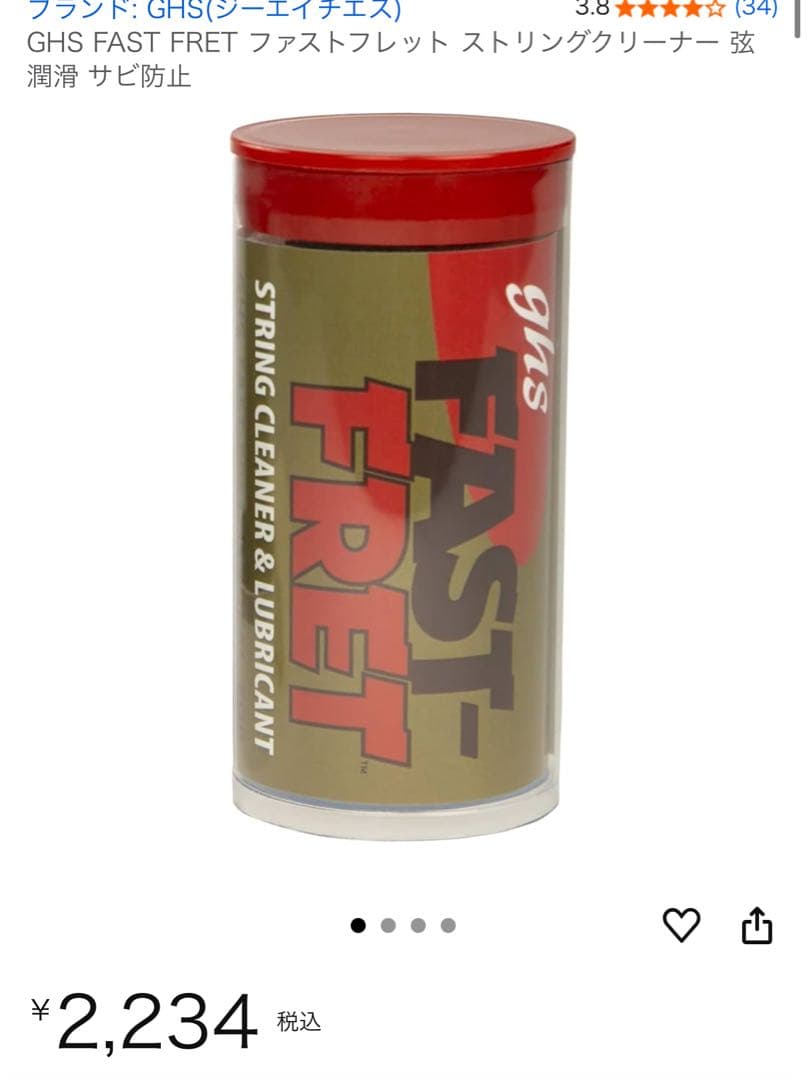
Task: Open the 34 customer reviews
Action: coord(755,8)
